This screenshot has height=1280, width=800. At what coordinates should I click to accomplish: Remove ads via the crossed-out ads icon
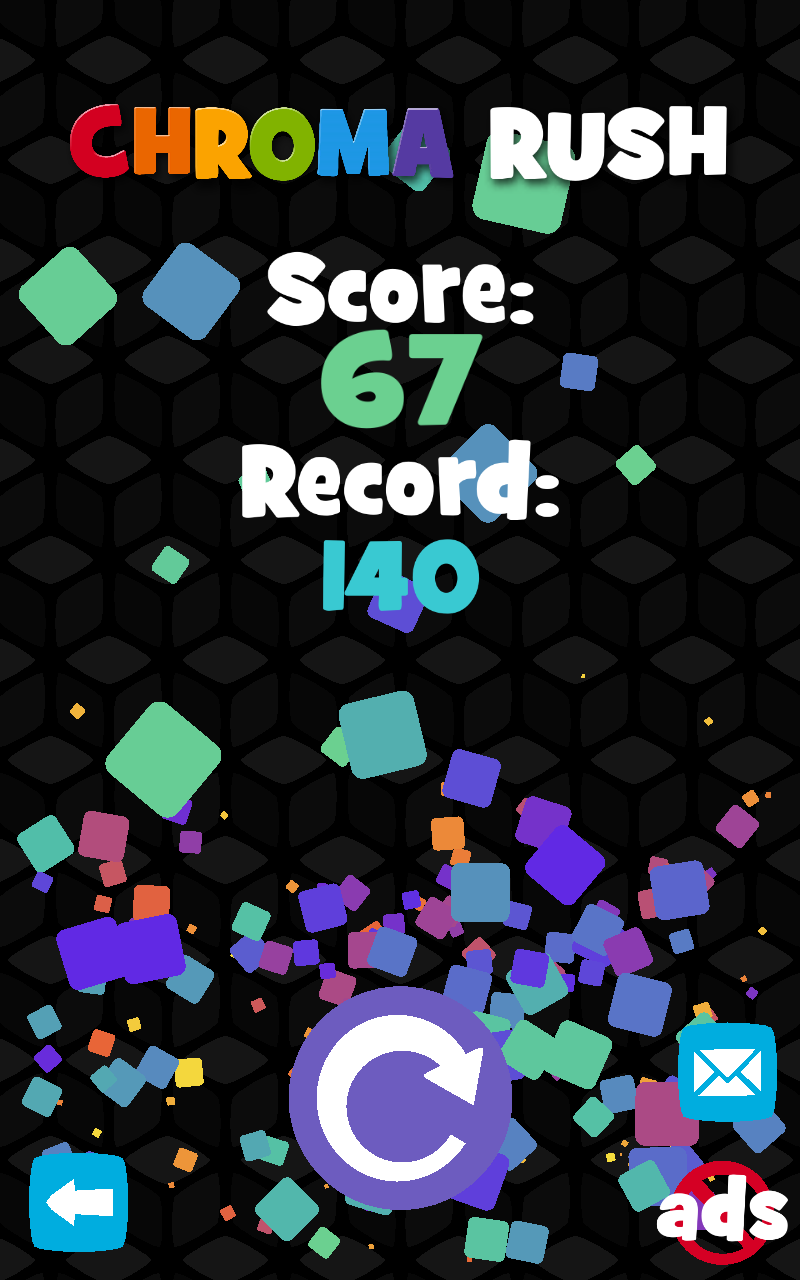724,1212
